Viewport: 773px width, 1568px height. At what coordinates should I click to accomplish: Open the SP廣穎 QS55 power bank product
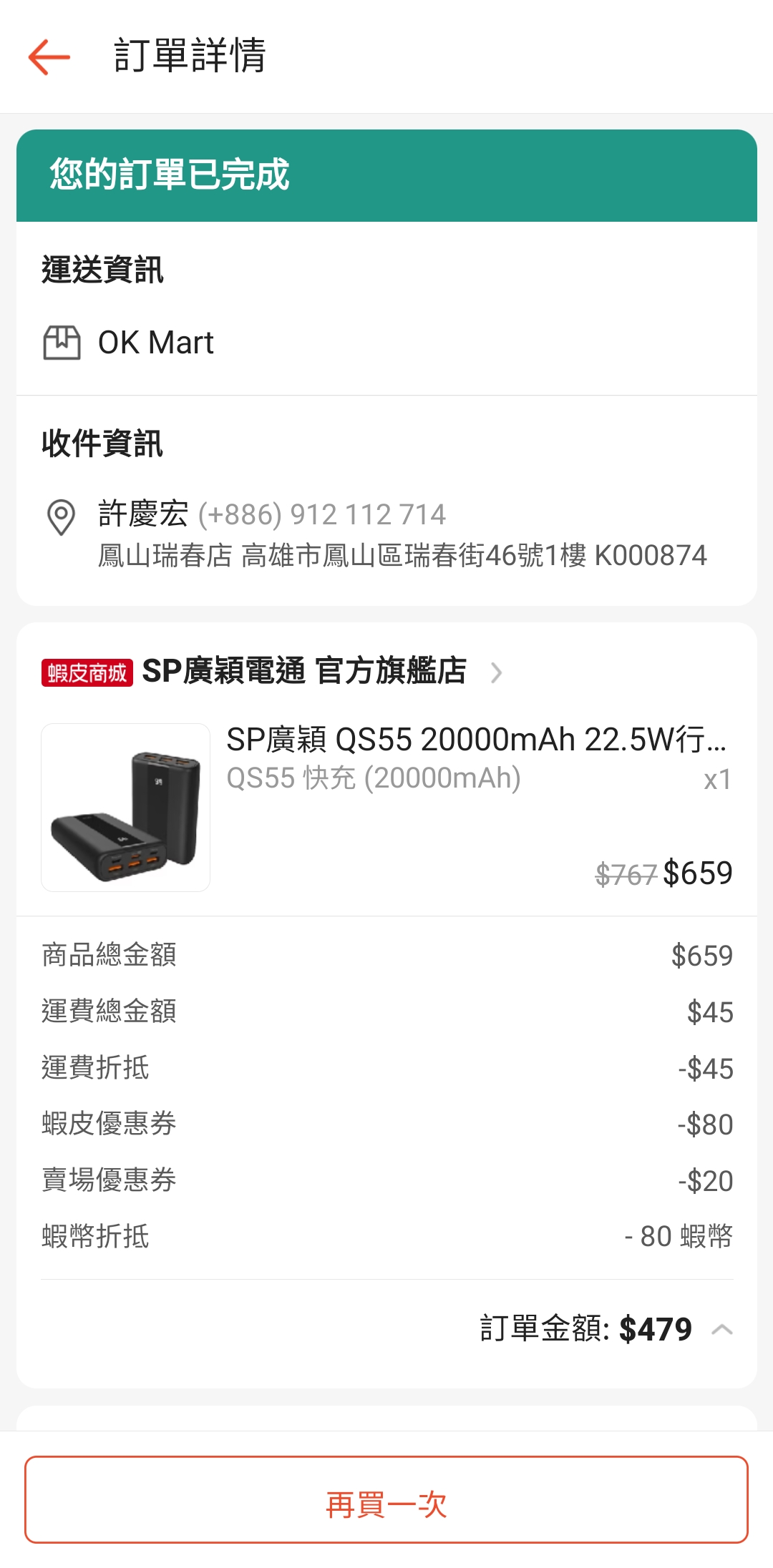(x=475, y=740)
